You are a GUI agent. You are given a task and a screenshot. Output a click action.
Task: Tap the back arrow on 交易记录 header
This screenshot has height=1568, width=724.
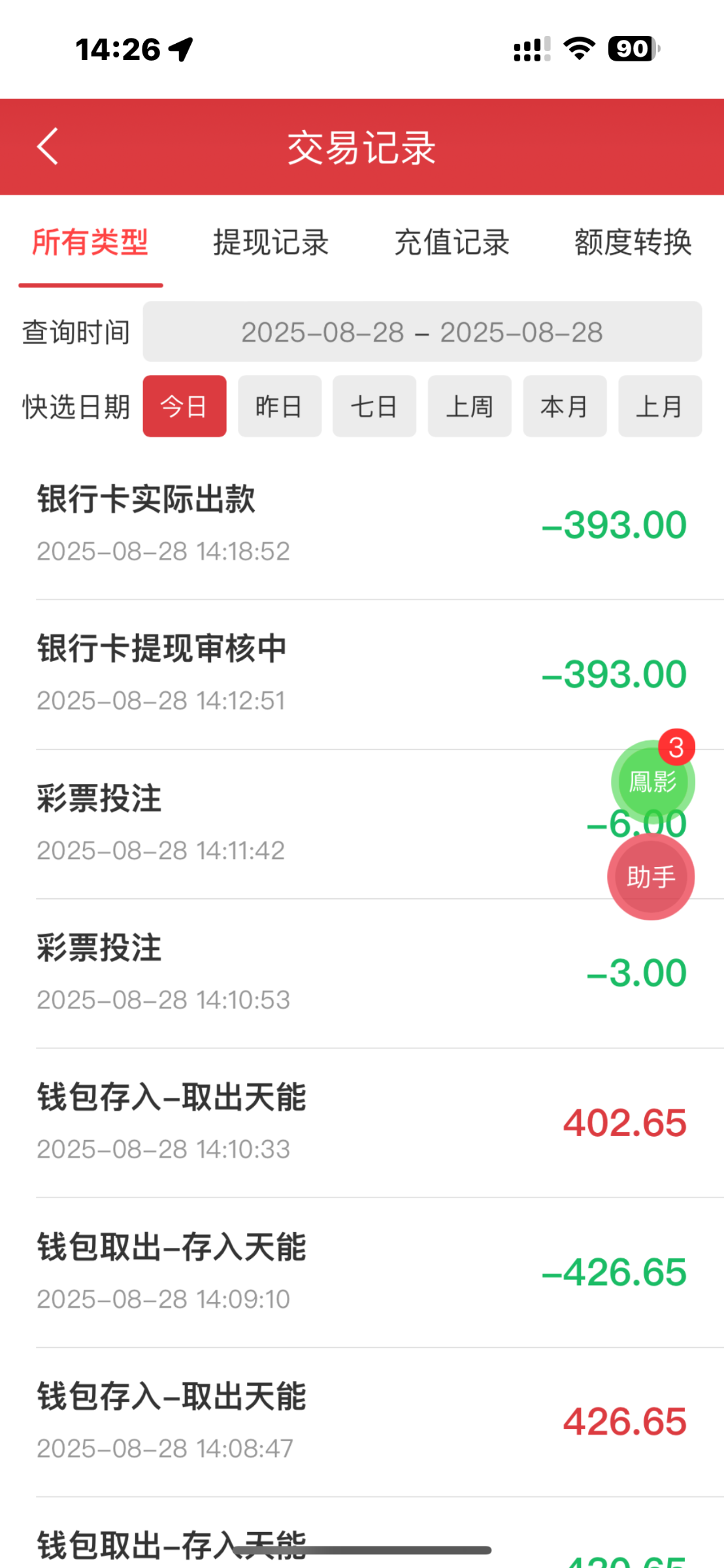[x=47, y=147]
